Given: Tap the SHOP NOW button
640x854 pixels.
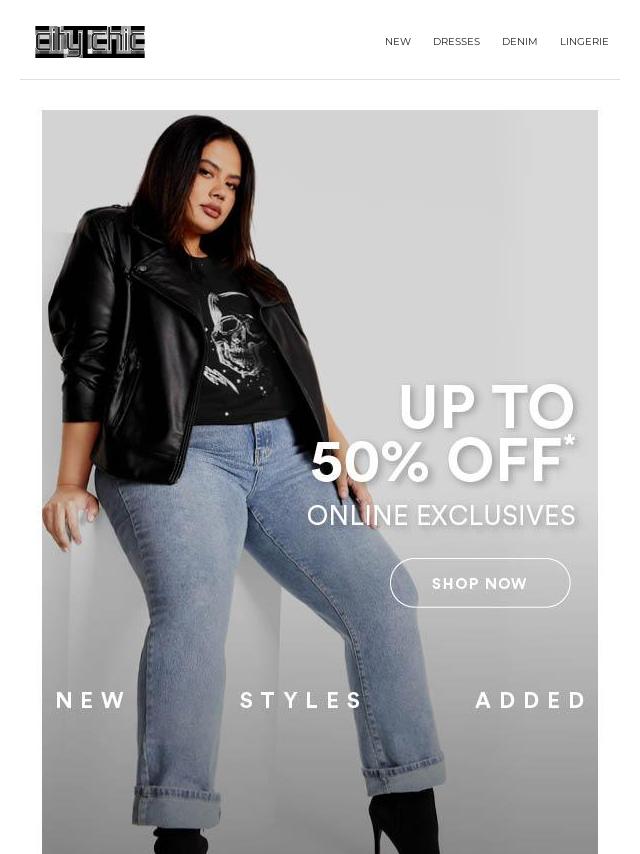Looking at the screenshot, I should 480,583.
